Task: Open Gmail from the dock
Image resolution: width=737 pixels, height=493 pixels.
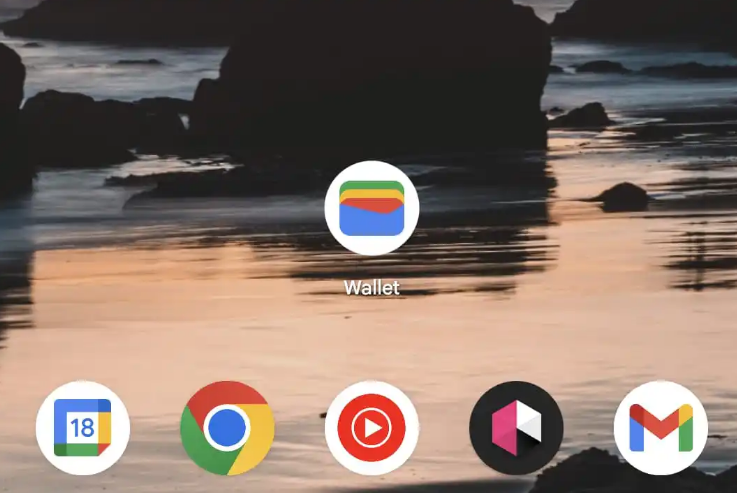Action: (x=660, y=428)
